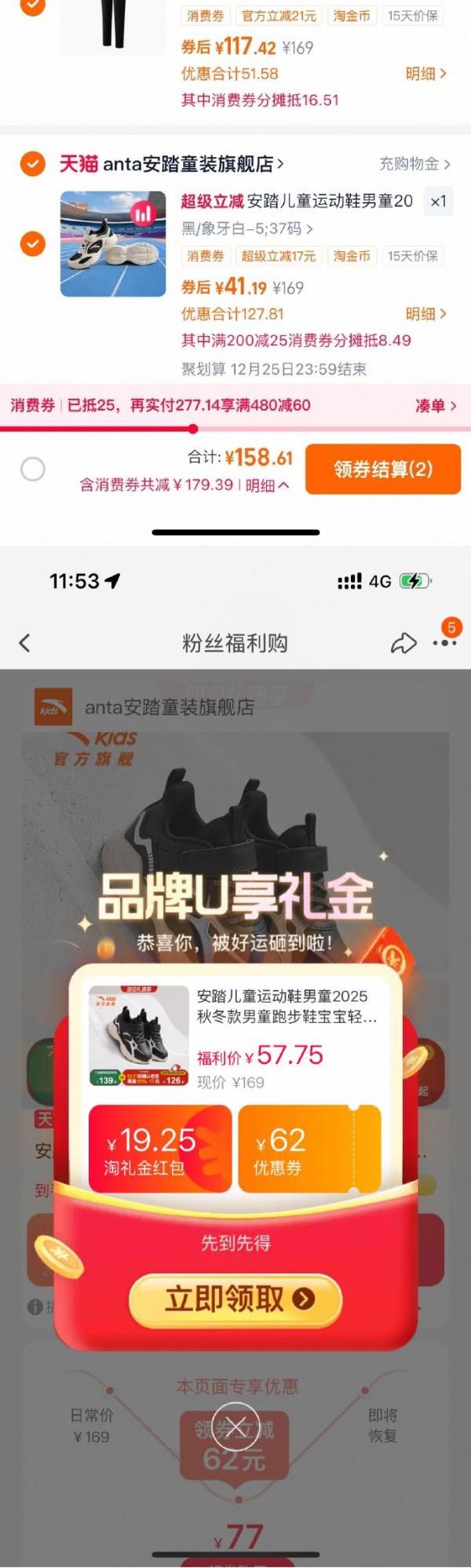The height and width of the screenshot is (1568, 471).
Task: Open 充购物金 link
Action: pyautogui.click(x=414, y=164)
